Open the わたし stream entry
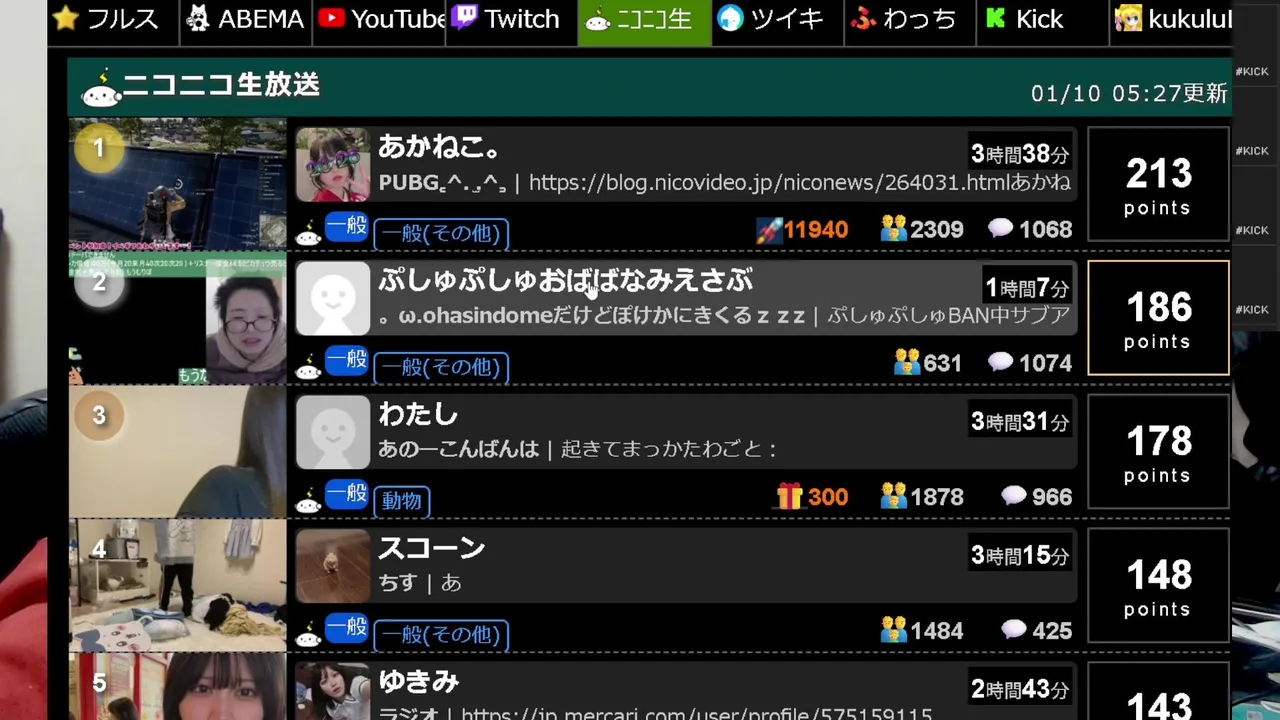The image size is (1280, 720). coord(418,414)
